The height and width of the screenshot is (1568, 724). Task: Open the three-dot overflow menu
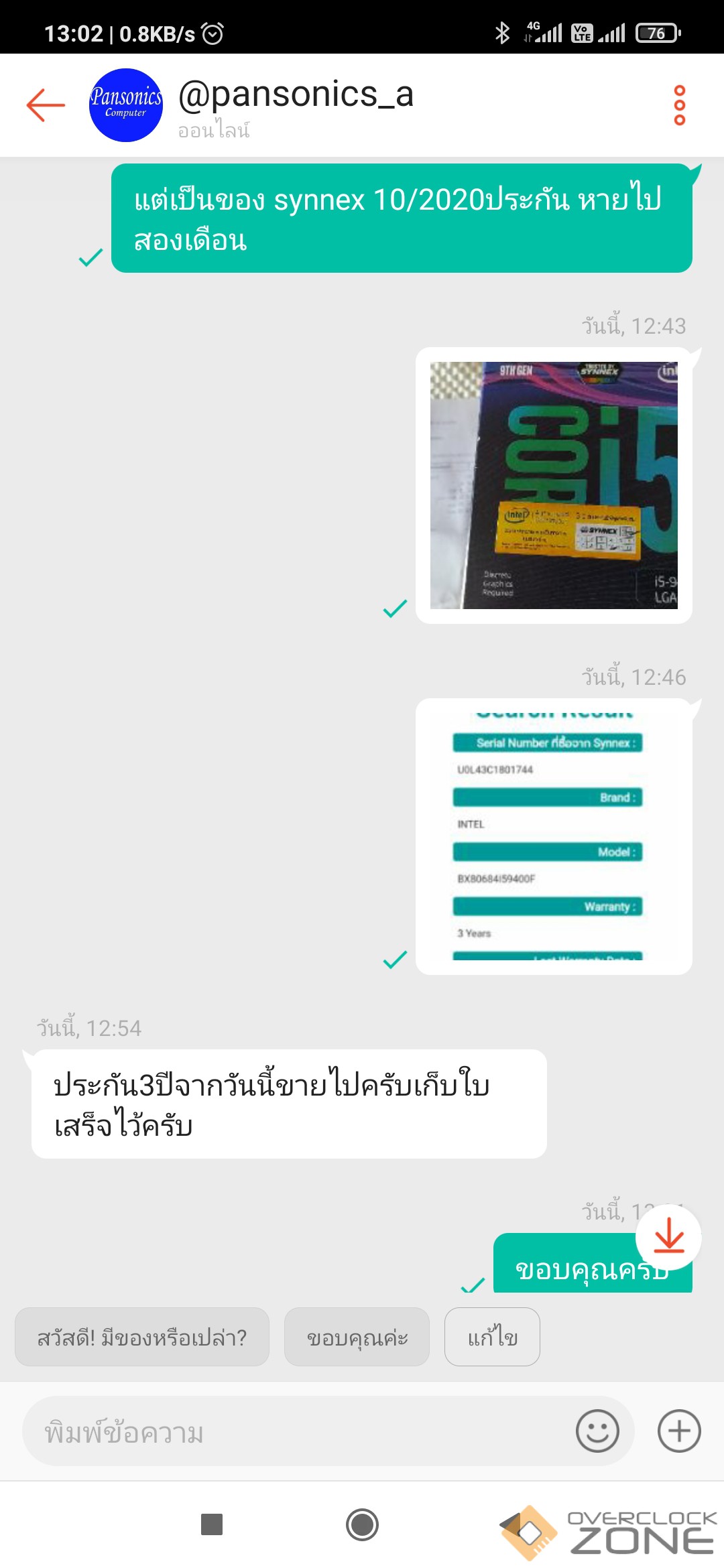(679, 105)
